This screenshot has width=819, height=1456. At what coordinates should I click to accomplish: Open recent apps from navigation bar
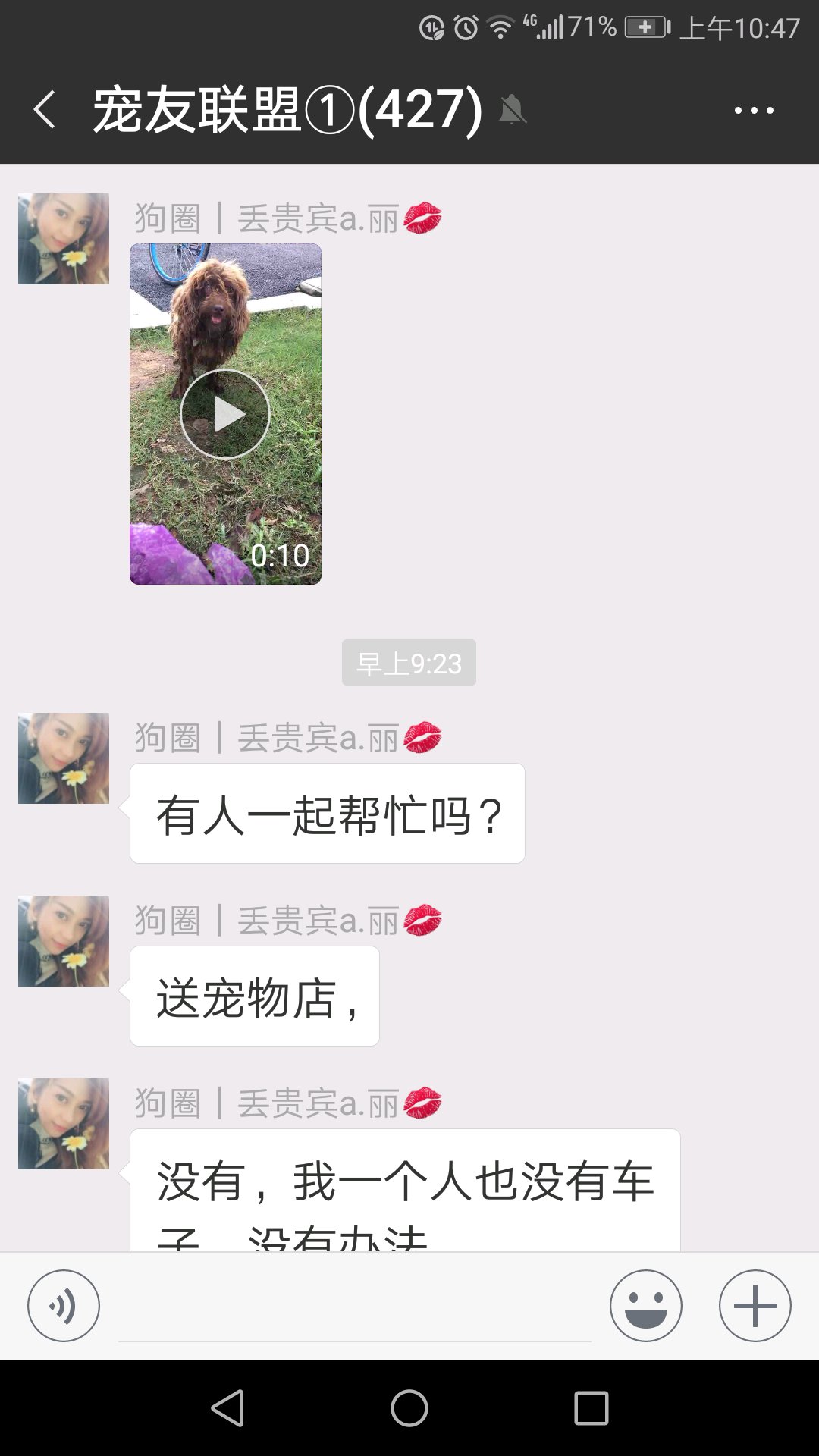[x=591, y=1408]
